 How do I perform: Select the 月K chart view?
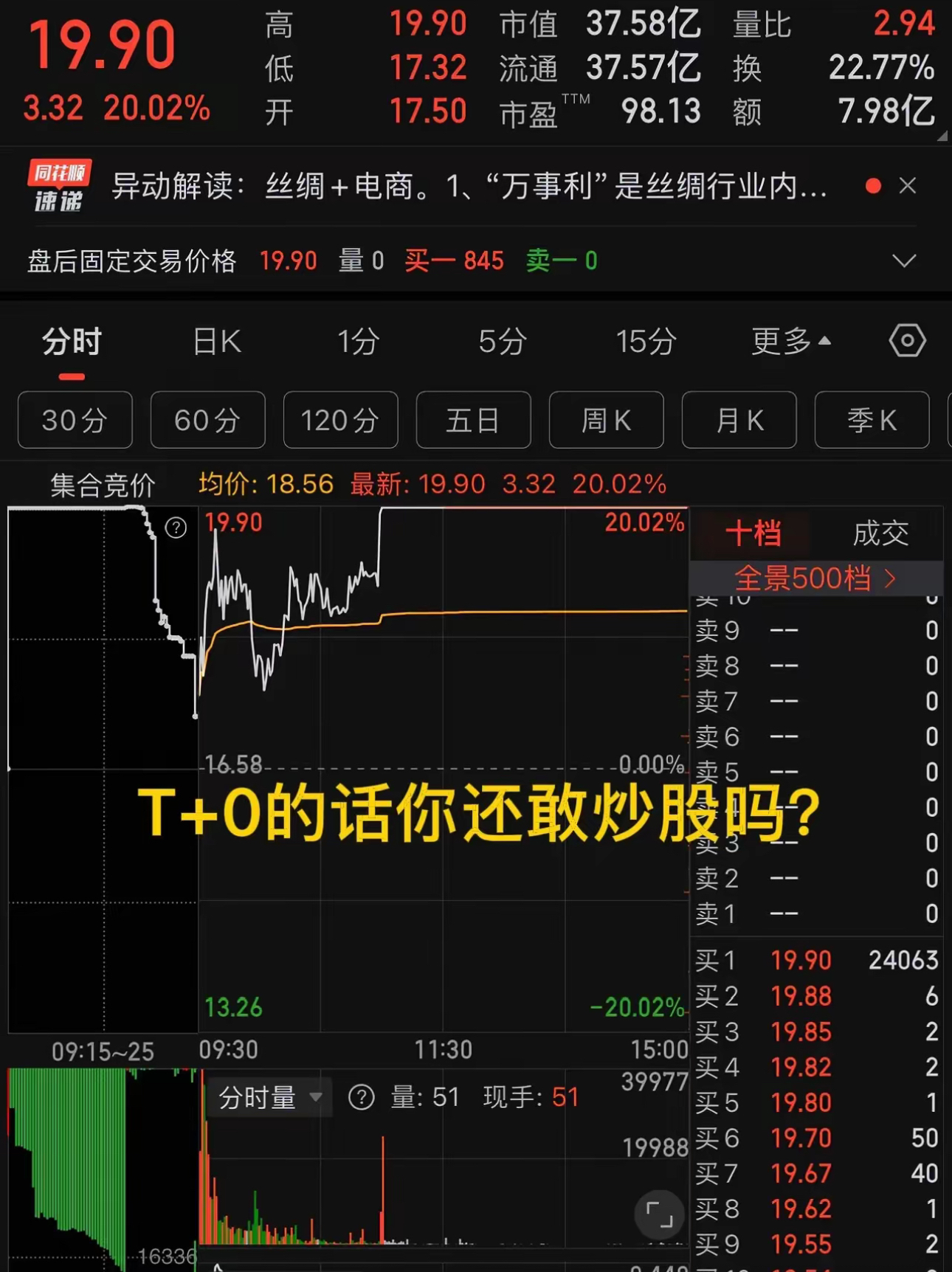point(739,420)
